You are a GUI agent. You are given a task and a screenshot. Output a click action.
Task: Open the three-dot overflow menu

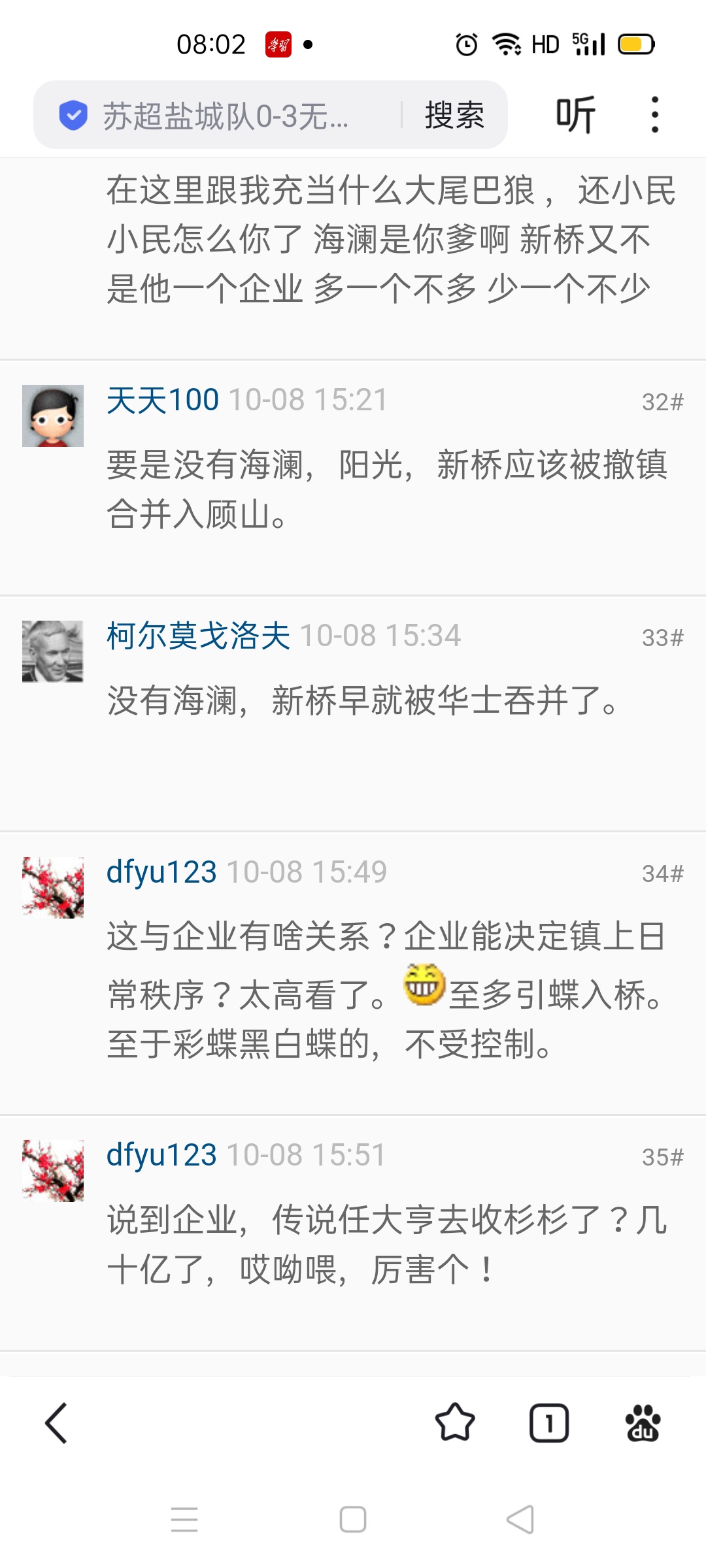tap(654, 115)
